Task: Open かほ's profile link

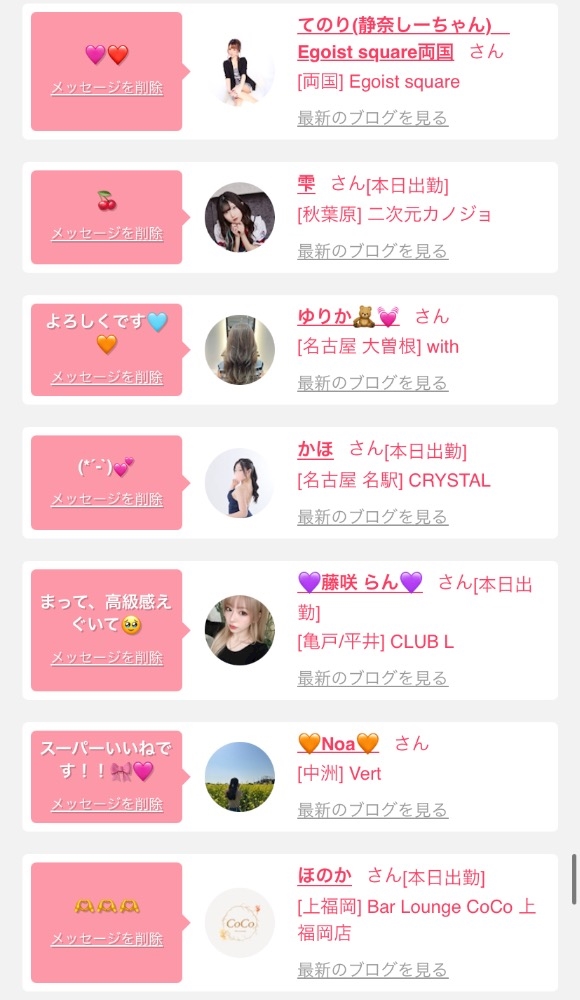Action: 315,450
